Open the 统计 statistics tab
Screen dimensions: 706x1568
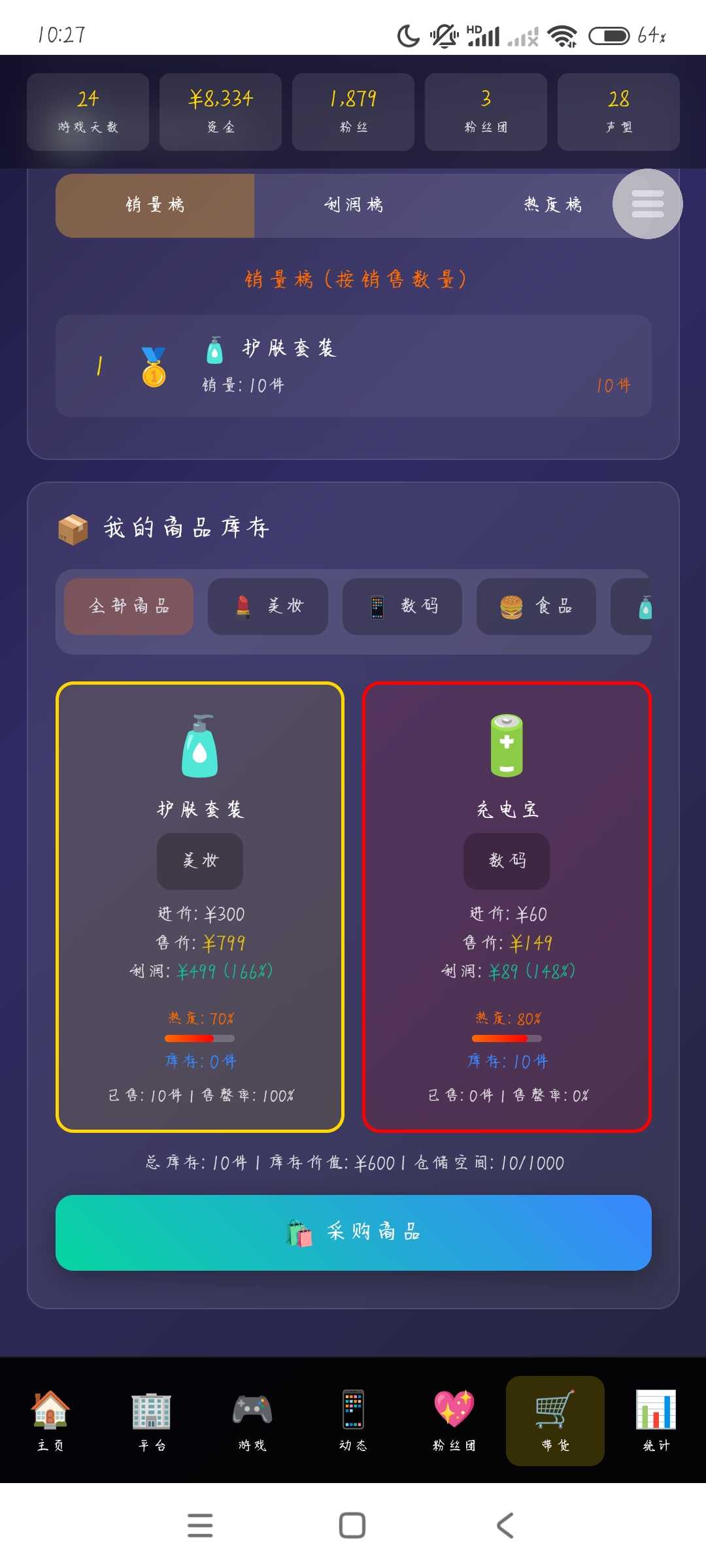[x=656, y=1420]
